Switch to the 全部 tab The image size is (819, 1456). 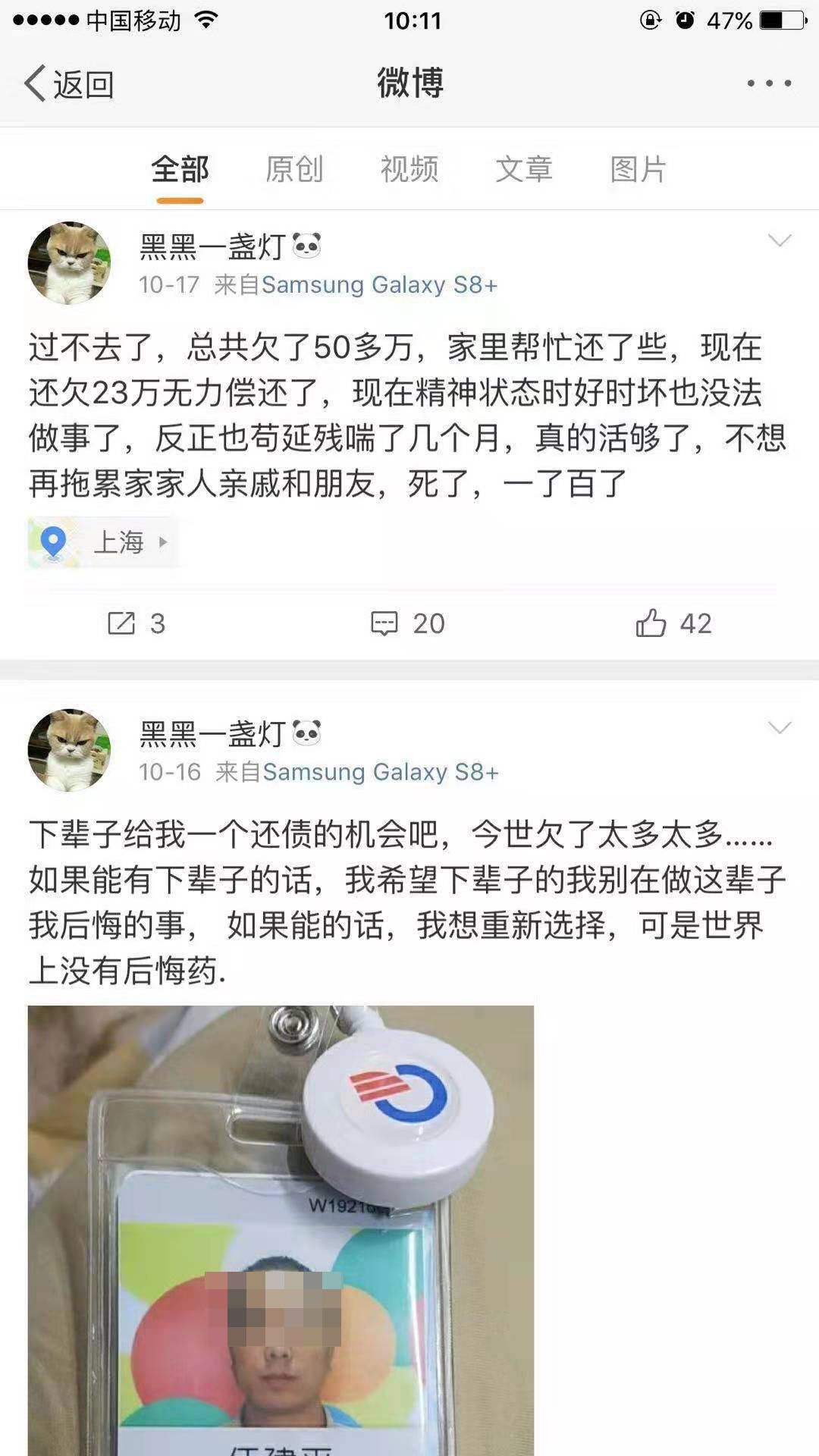[180, 169]
